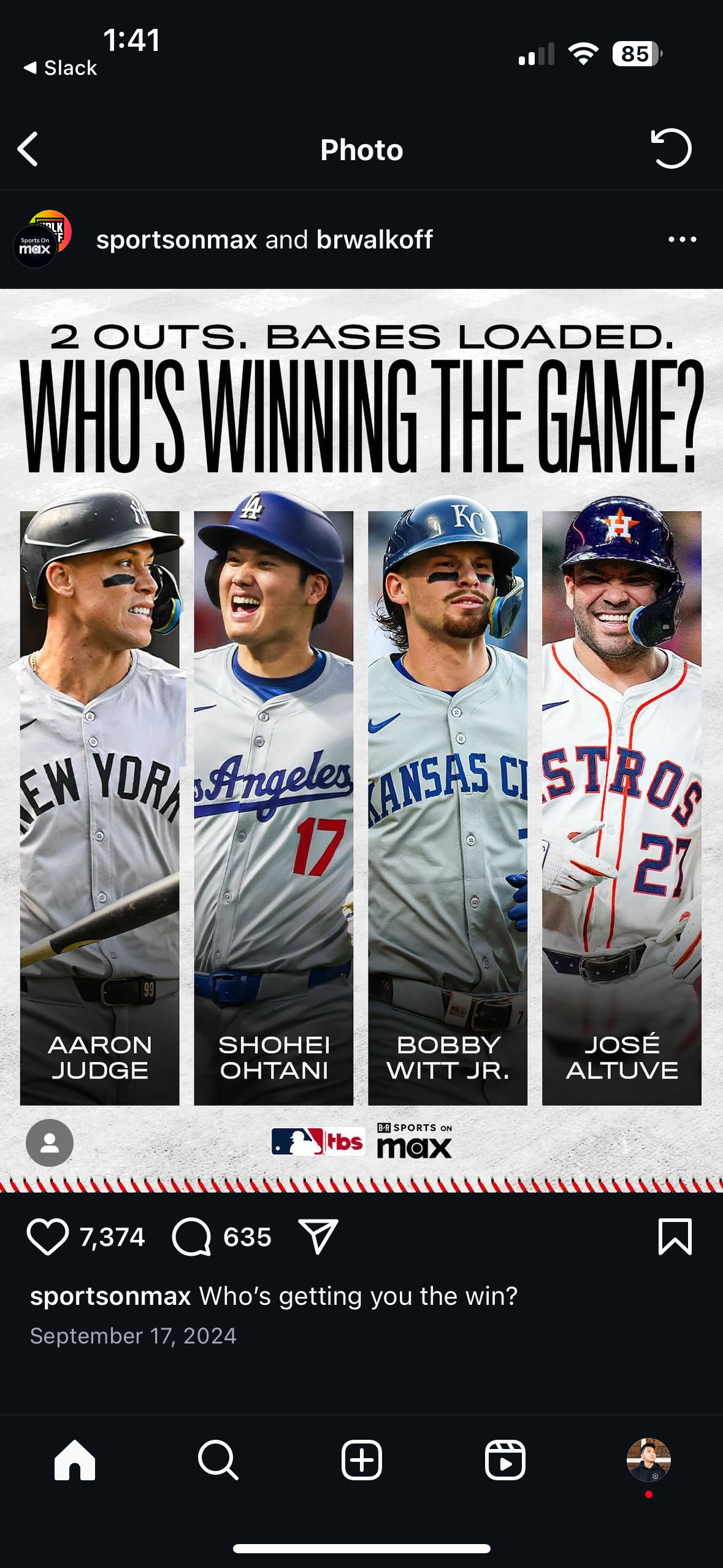The image size is (723, 1568).
Task: Tap the refresh icon in the header
Action: point(671,148)
